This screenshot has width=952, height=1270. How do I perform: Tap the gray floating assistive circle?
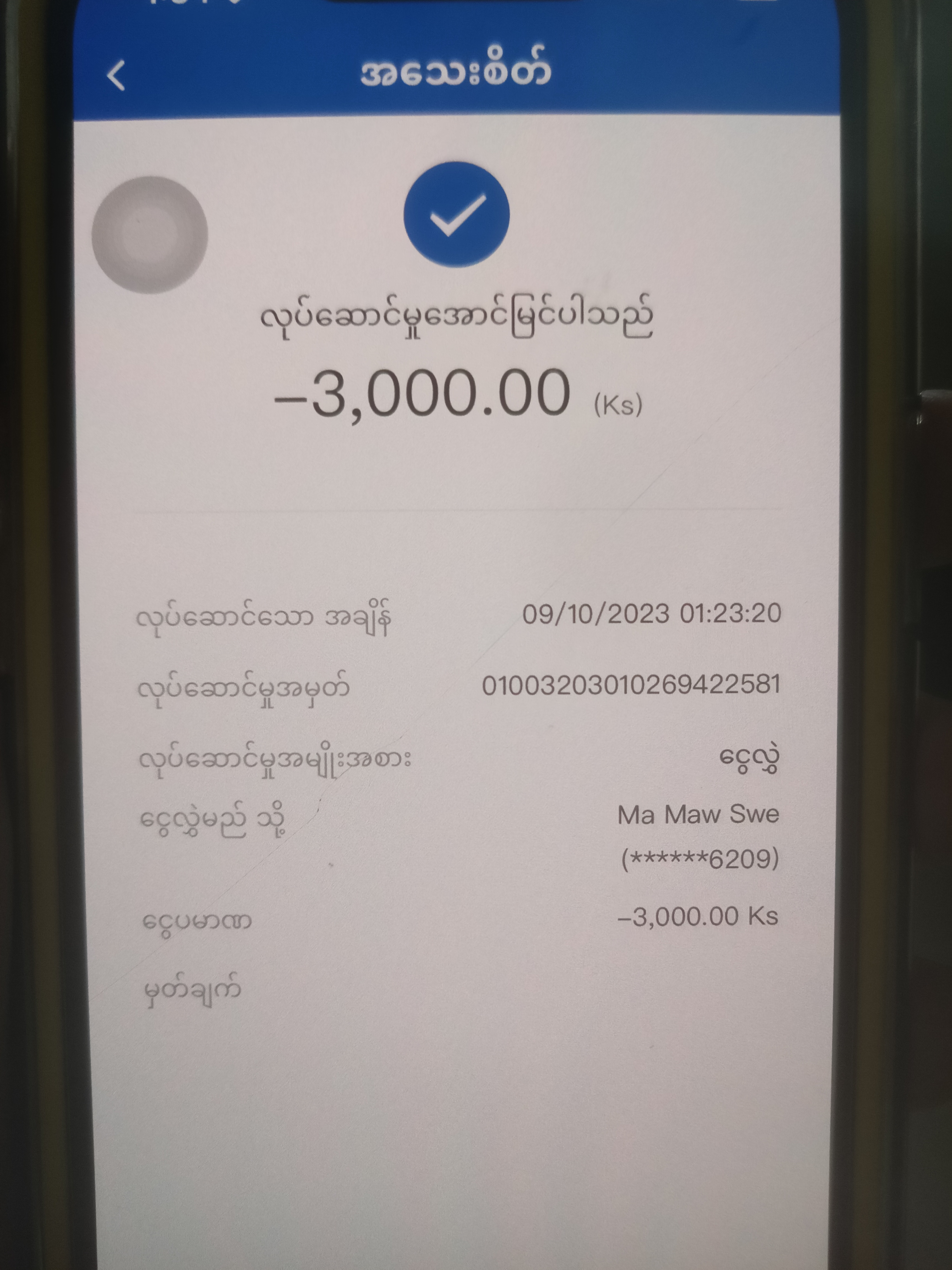click(x=150, y=235)
